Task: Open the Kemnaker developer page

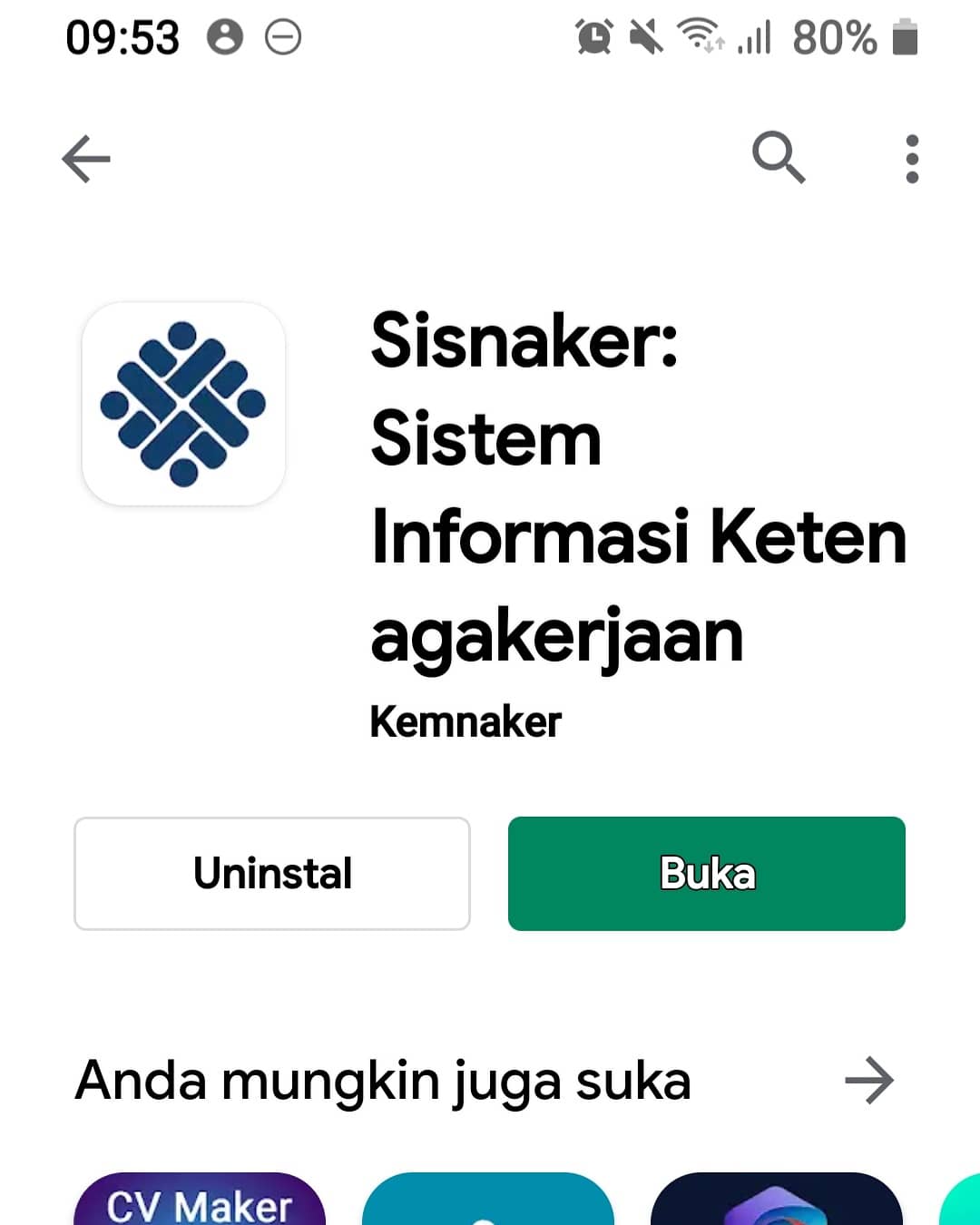Action: click(465, 722)
